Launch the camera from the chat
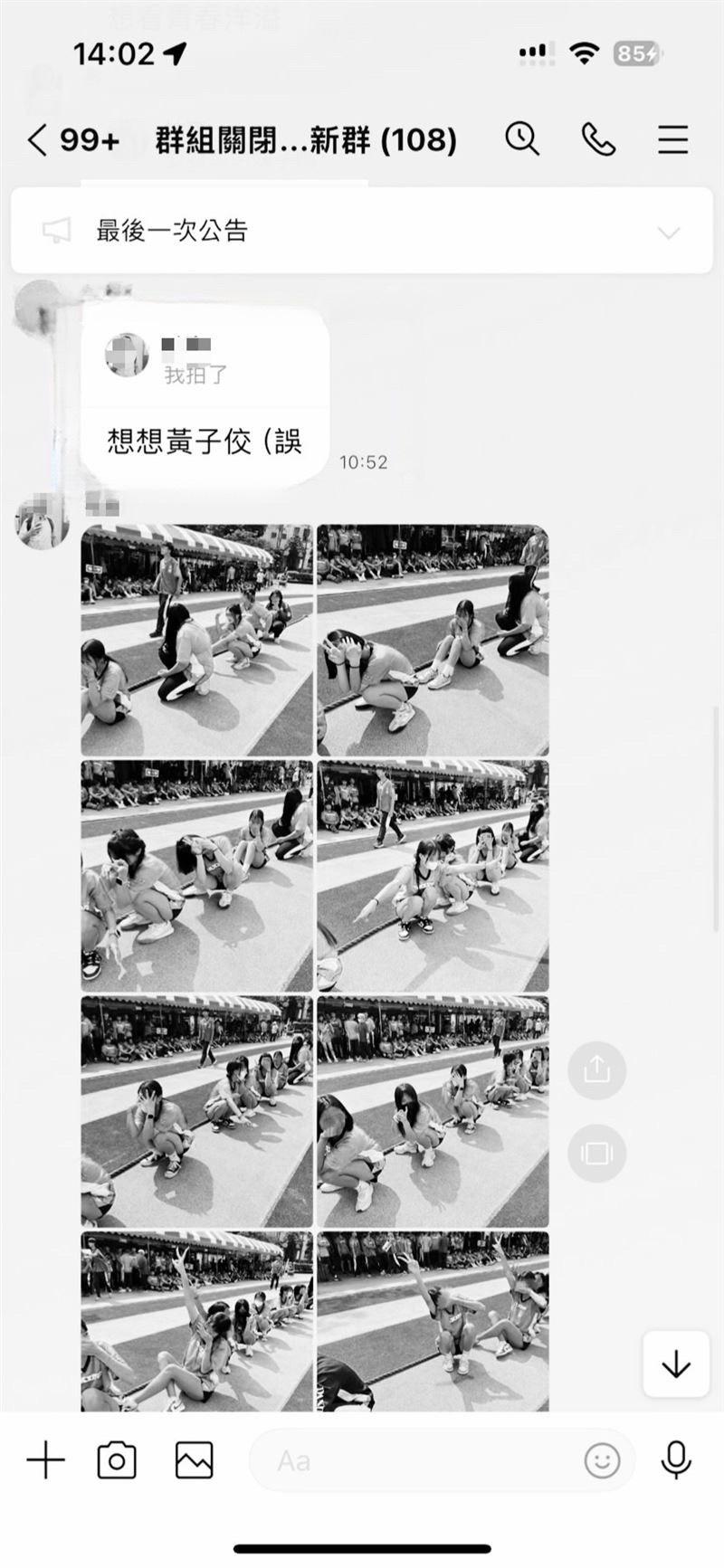Viewport: 724px width, 1568px height. (117, 1460)
